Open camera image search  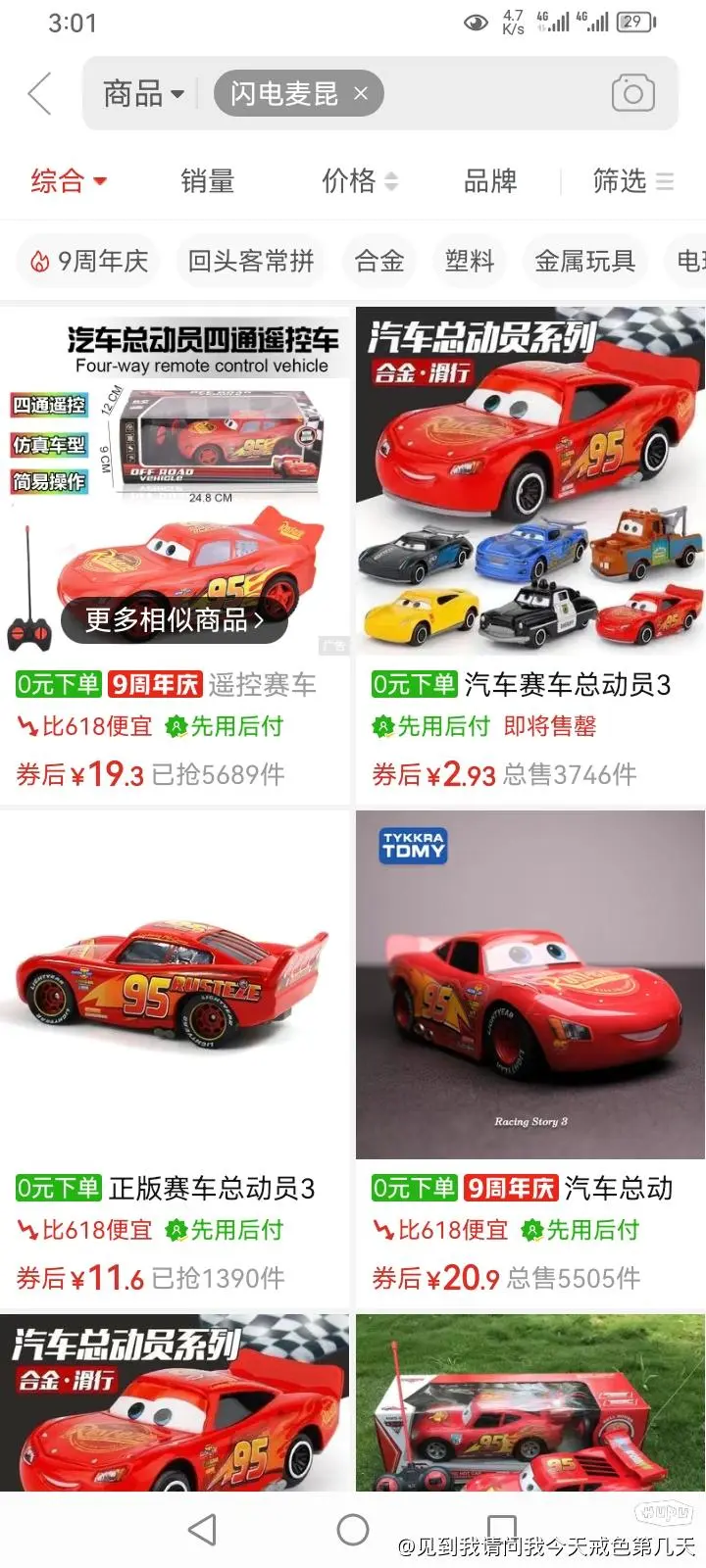632,94
